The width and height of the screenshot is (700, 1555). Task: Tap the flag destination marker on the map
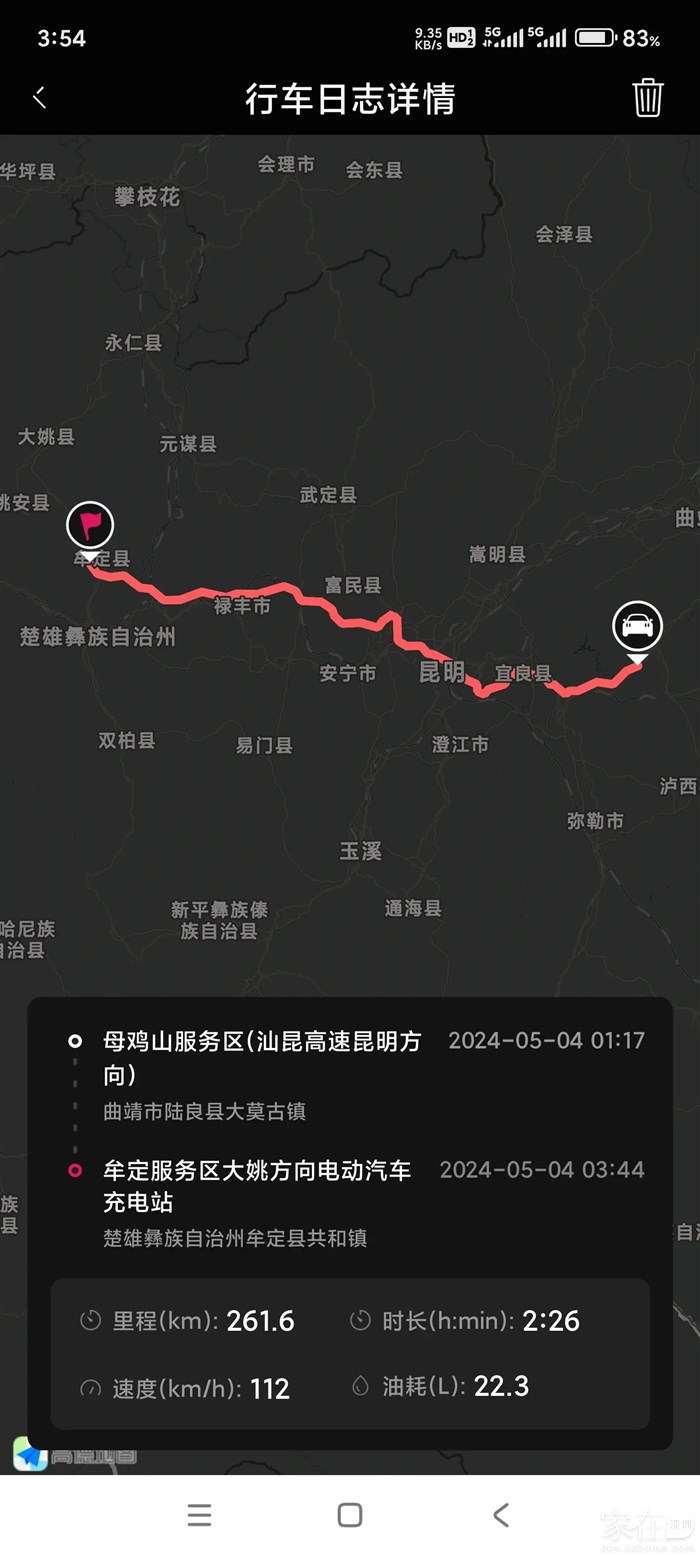[90, 526]
